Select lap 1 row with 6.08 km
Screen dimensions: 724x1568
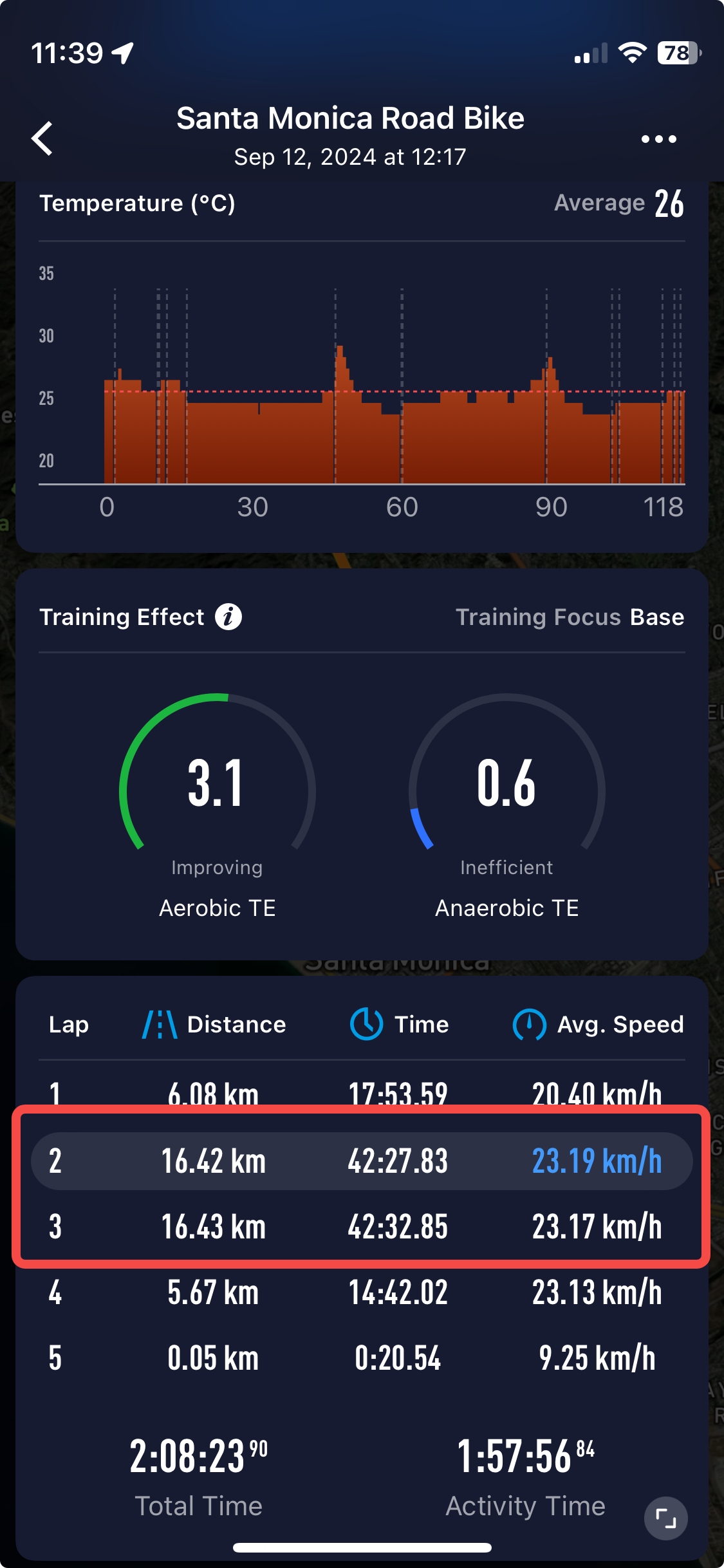pos(360,1092)
